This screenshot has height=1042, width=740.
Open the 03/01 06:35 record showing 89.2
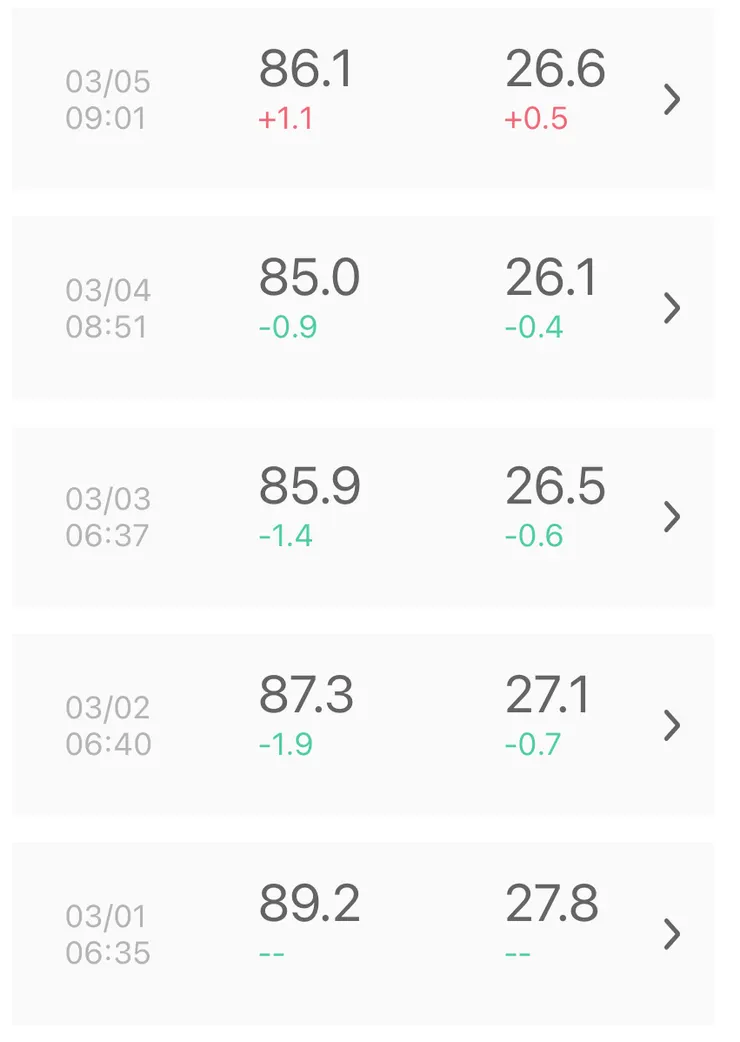point(363,933)
